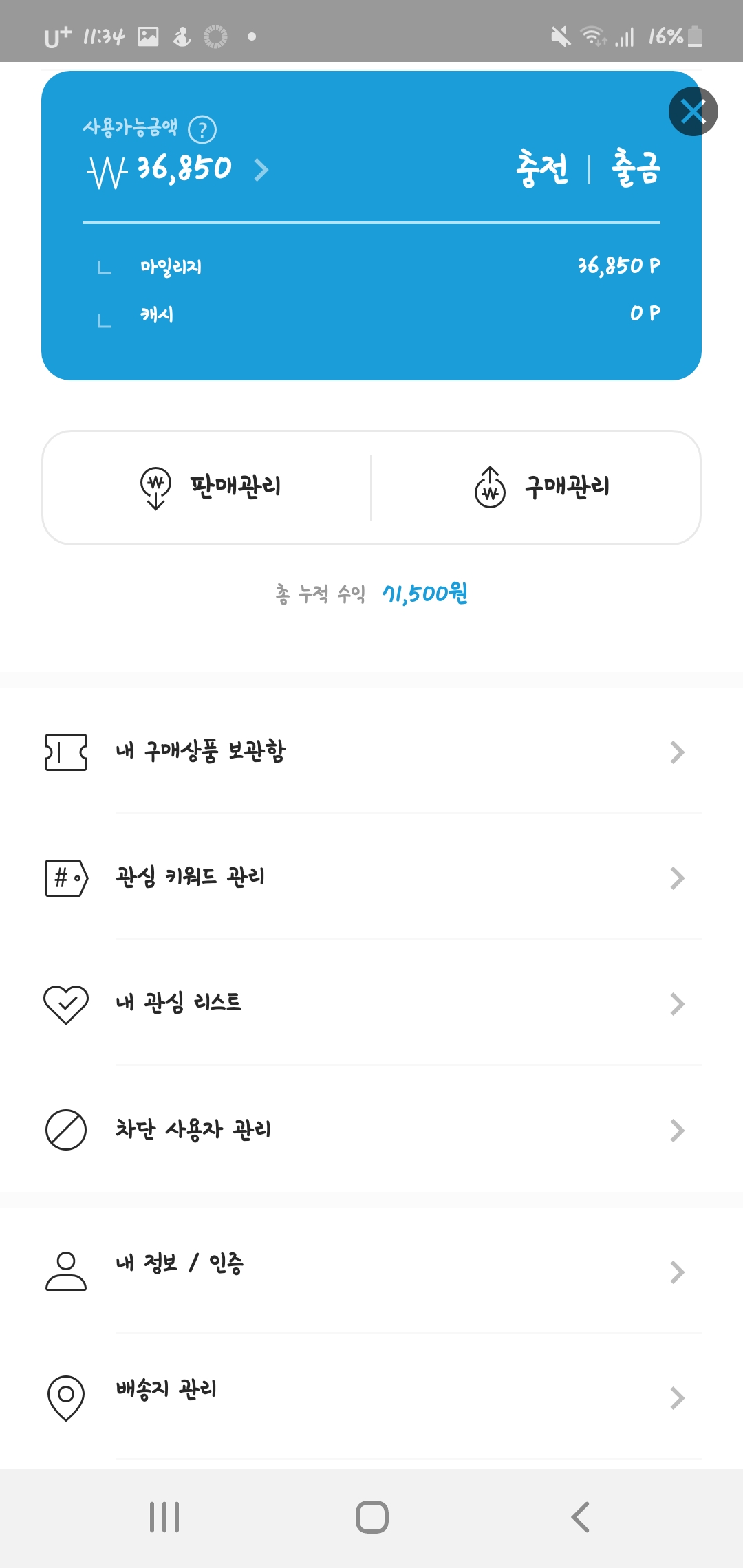Go back with the system back button

pos(580,1517)
